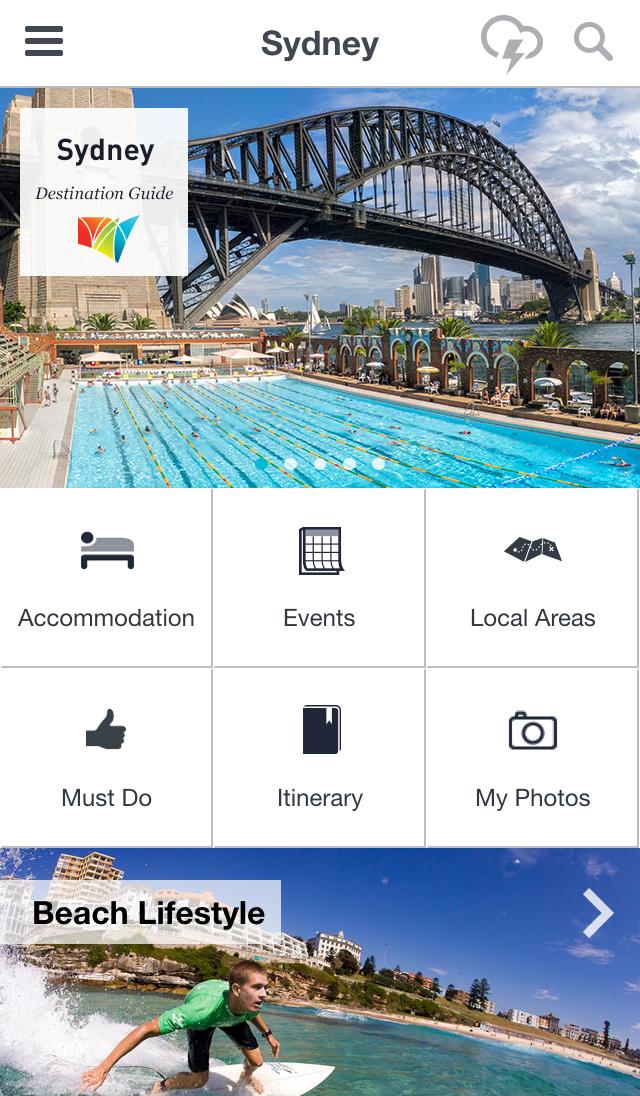Tap the Sydney harbour pool banner image
640x1096 pixels.
pyautogui.click(x=400, y=300)
